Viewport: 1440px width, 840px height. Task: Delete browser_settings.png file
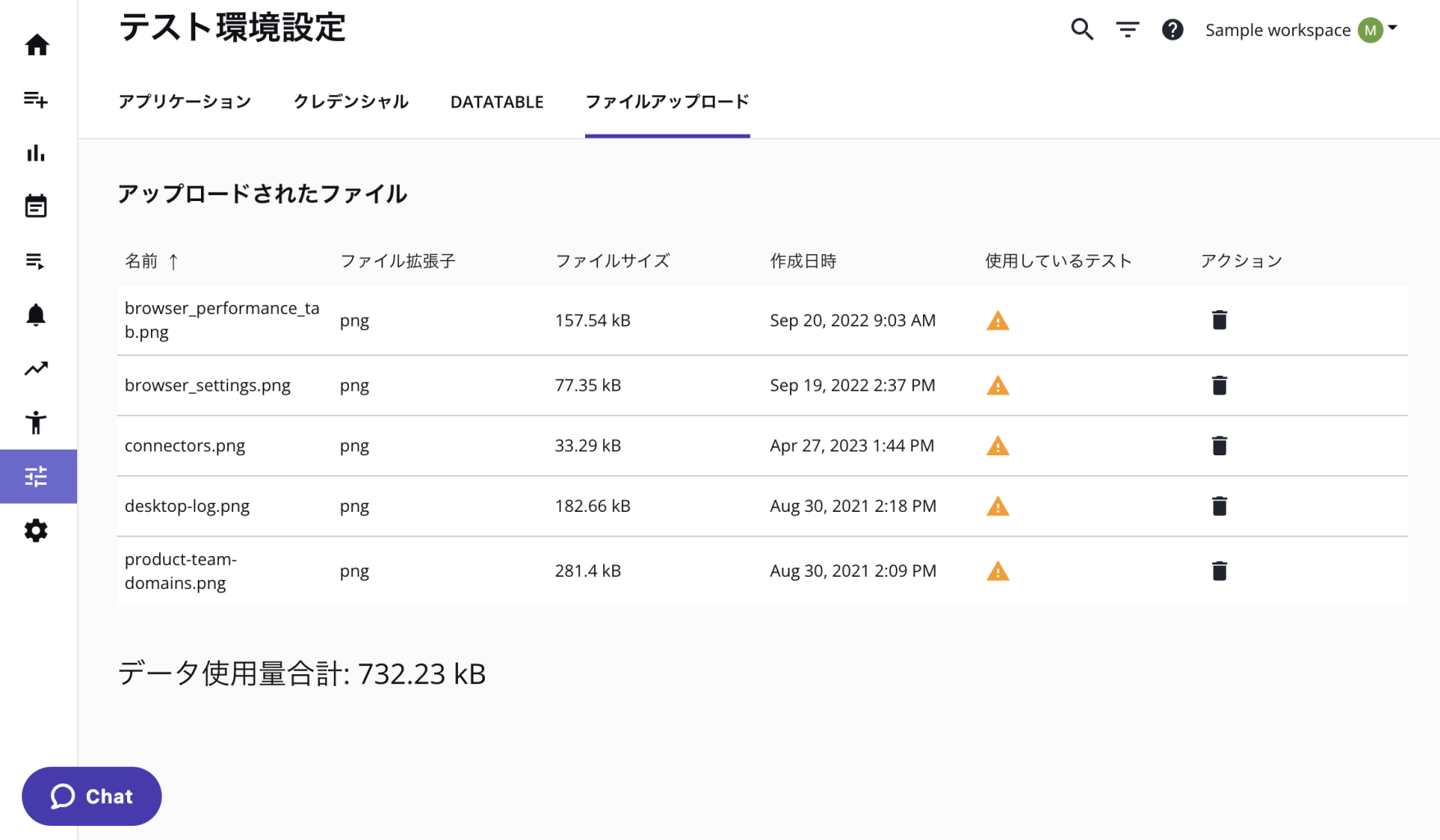[x=1219, y=386]
